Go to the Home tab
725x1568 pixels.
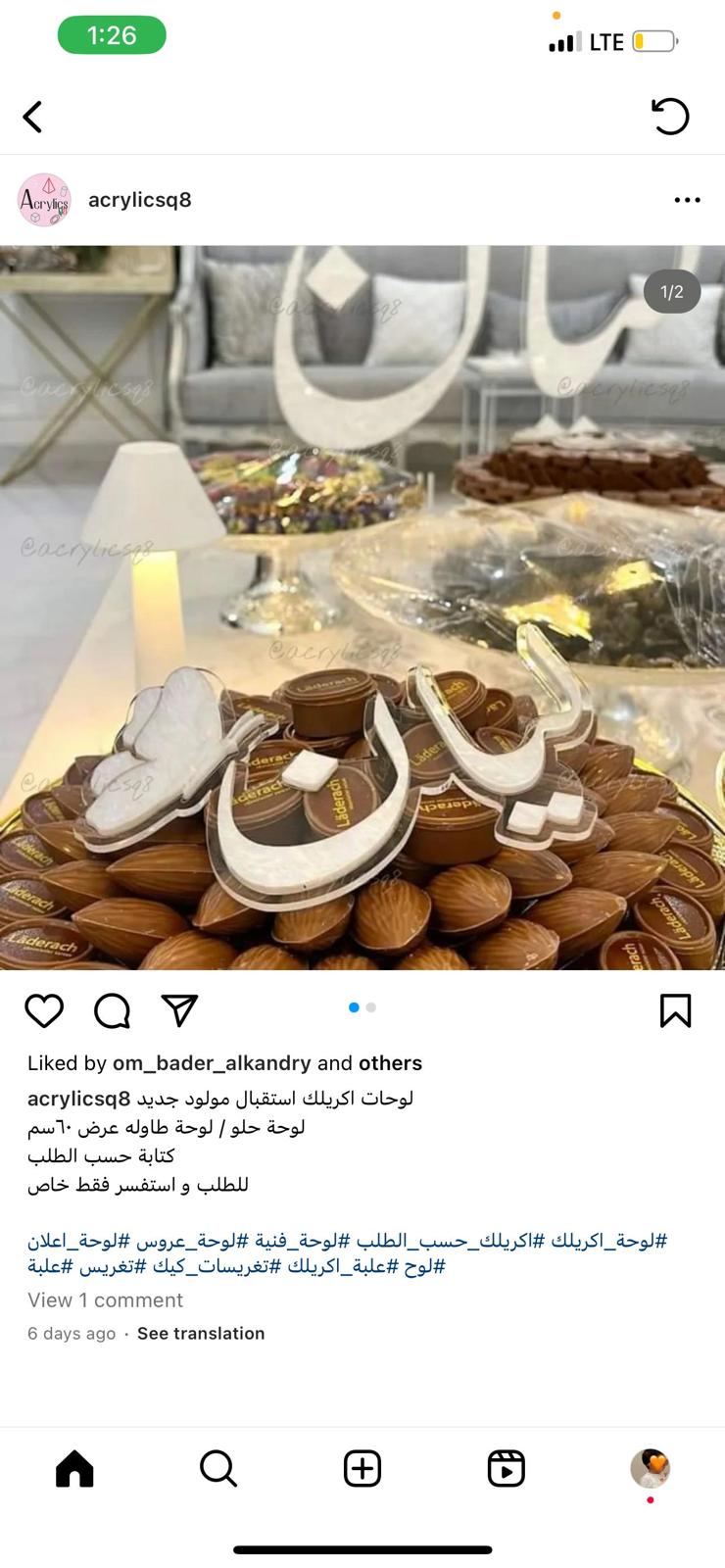(x=74, y=1469)
